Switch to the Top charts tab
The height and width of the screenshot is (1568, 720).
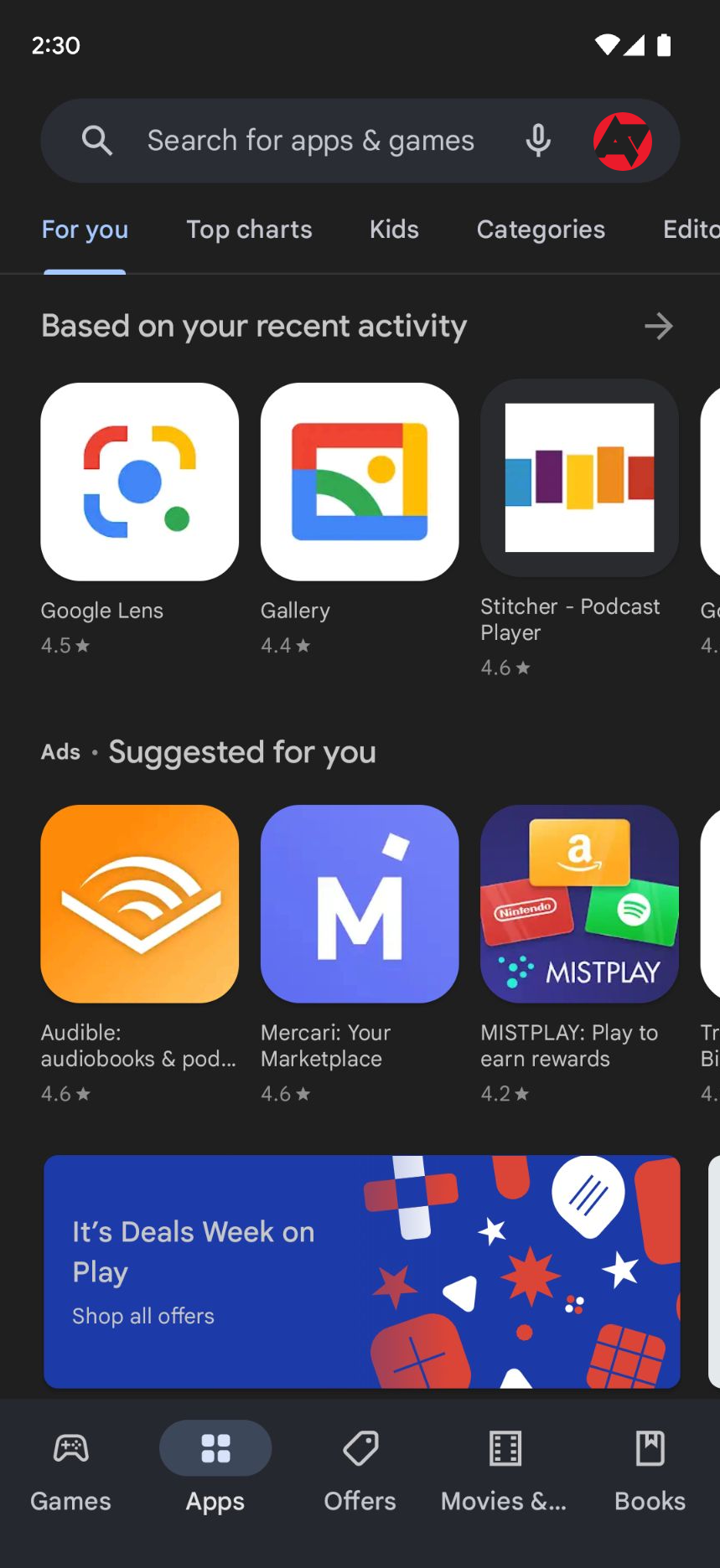249,230
